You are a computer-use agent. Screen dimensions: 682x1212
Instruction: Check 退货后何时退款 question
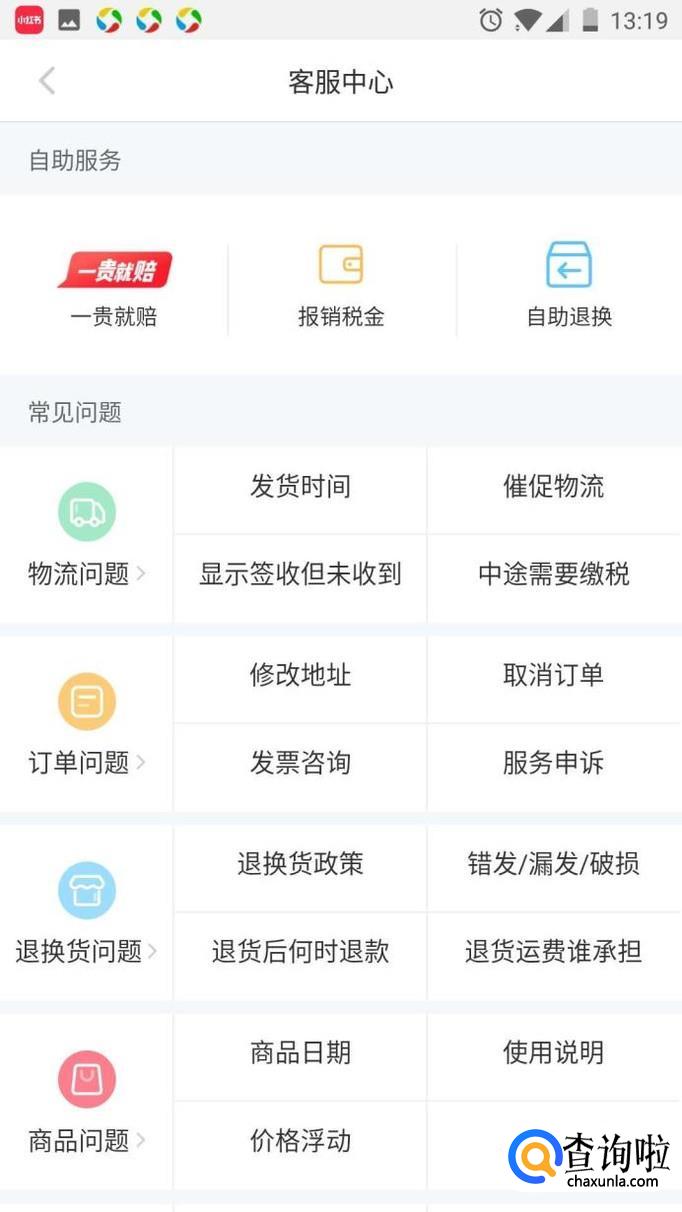point(300,952)
